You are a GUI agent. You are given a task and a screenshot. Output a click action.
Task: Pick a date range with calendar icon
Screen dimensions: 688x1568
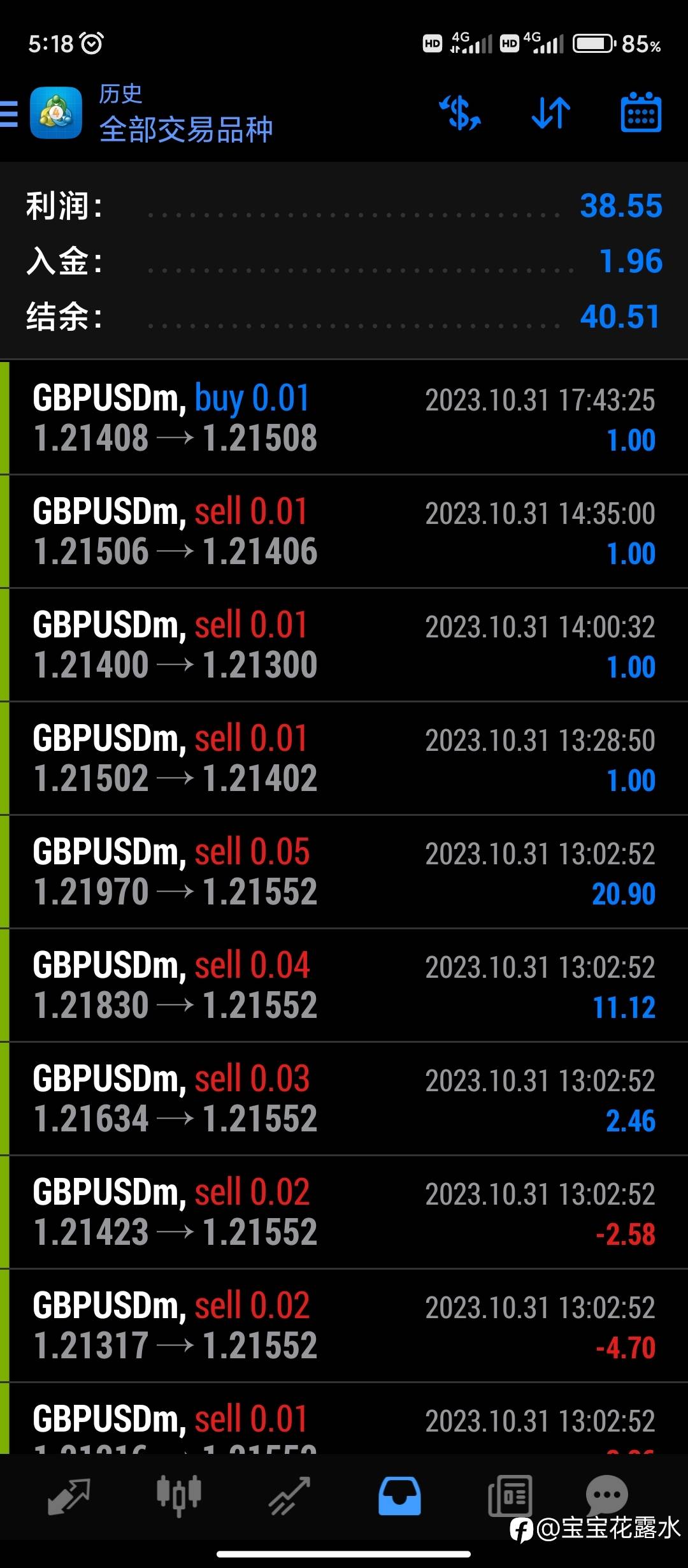[x=641, y=113]
